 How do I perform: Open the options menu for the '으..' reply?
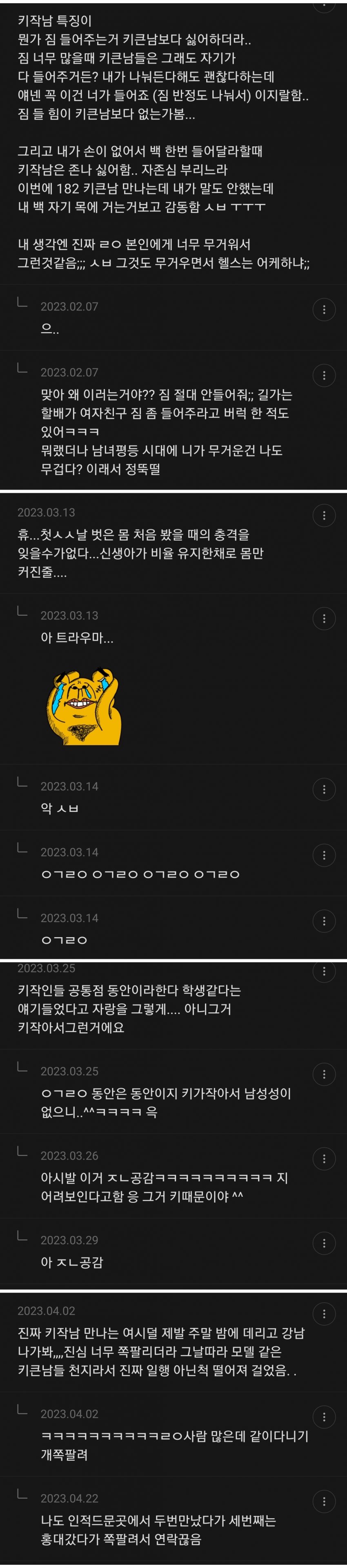(324, 310)
